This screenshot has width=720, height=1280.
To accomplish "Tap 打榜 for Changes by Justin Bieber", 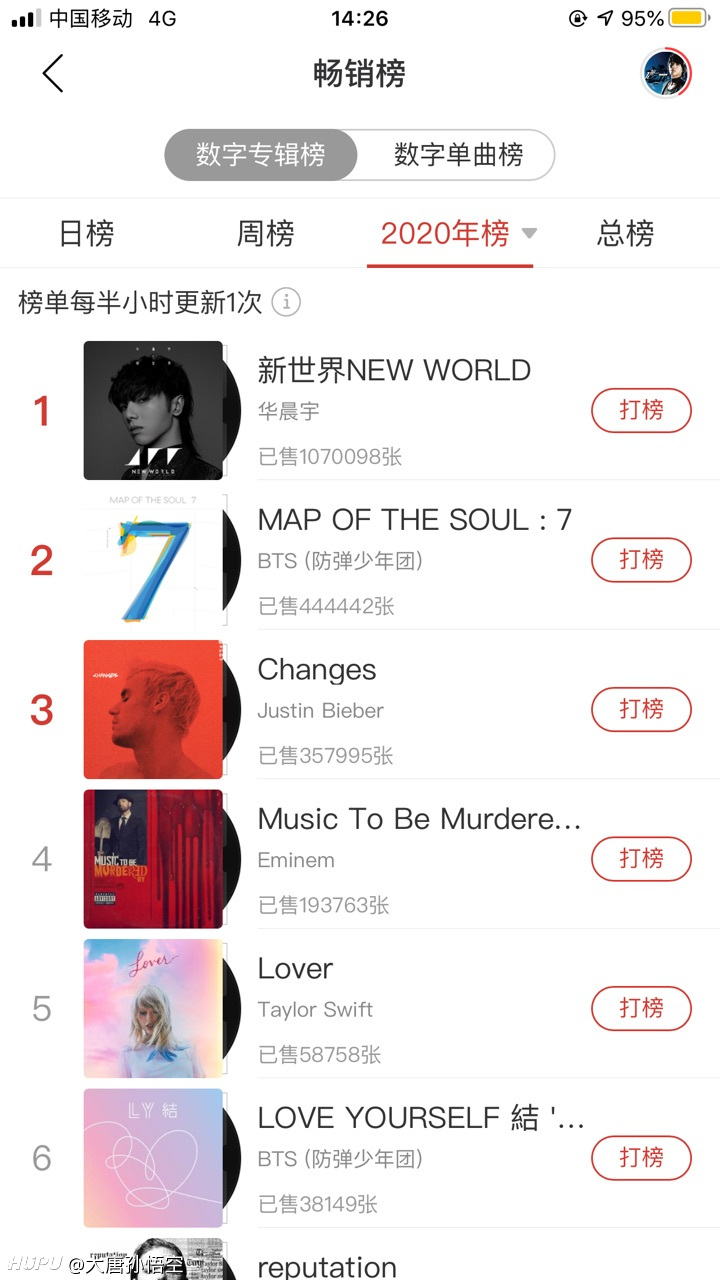I will point(641,709).
